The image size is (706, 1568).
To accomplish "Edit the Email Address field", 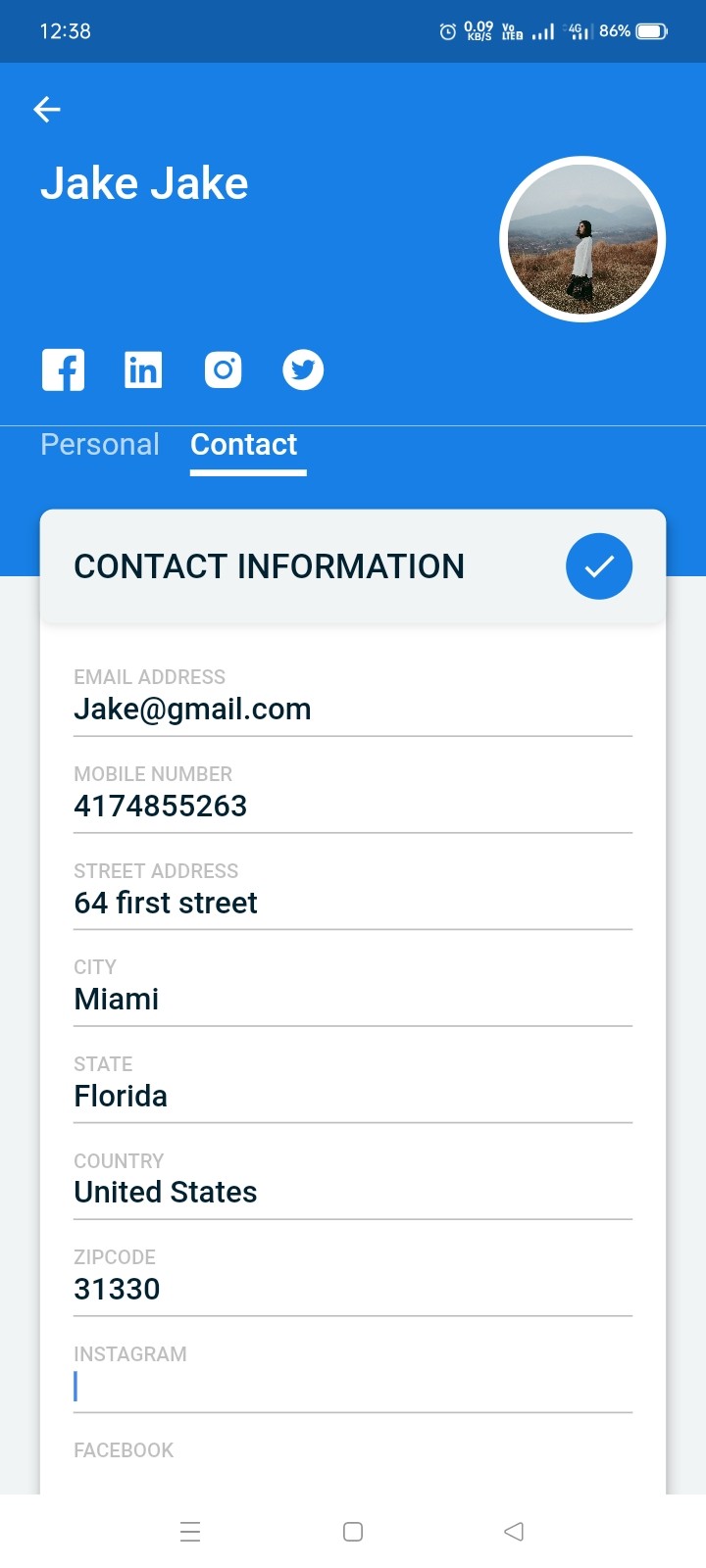I will pyautogui.click(x=353, y=709).
